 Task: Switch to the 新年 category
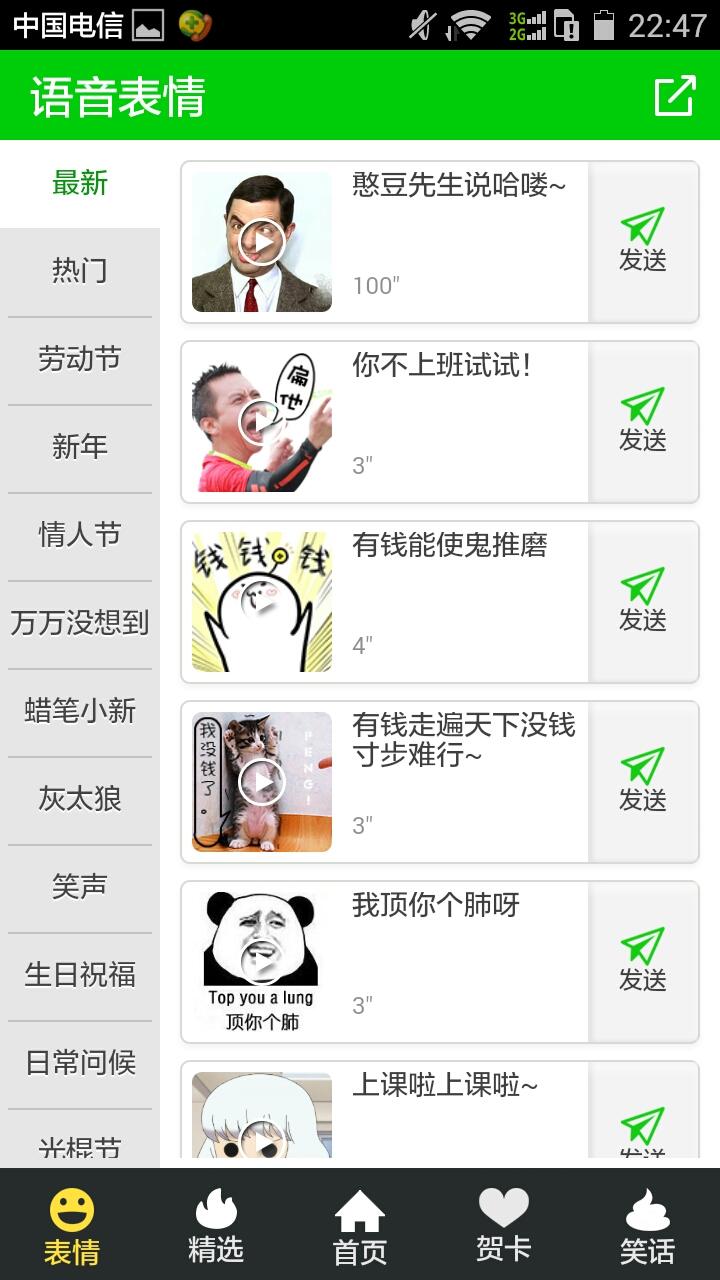80,447
